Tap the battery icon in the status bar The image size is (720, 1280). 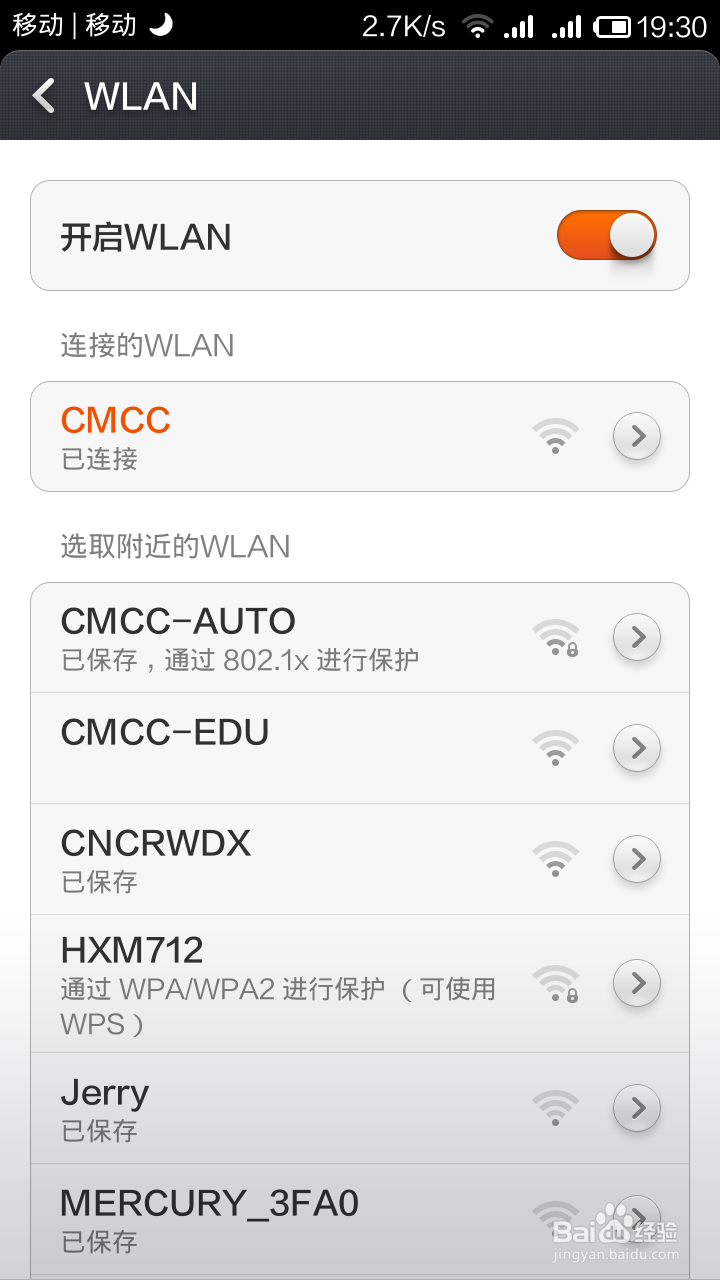[x=610, y=26]
